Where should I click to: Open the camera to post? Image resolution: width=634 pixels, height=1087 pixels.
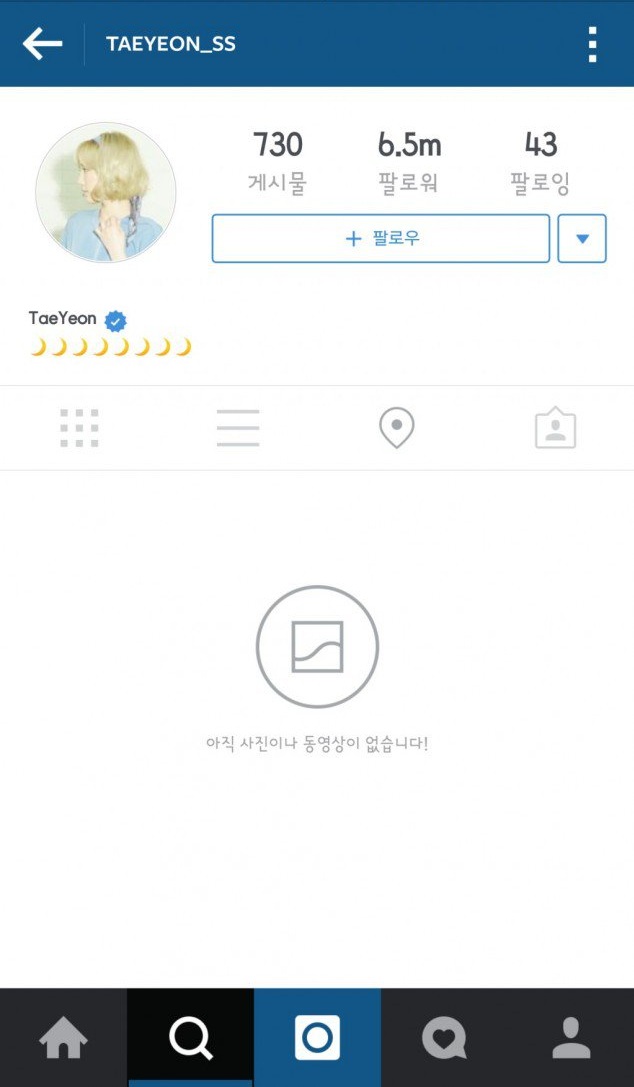(x=317, y=1038)
